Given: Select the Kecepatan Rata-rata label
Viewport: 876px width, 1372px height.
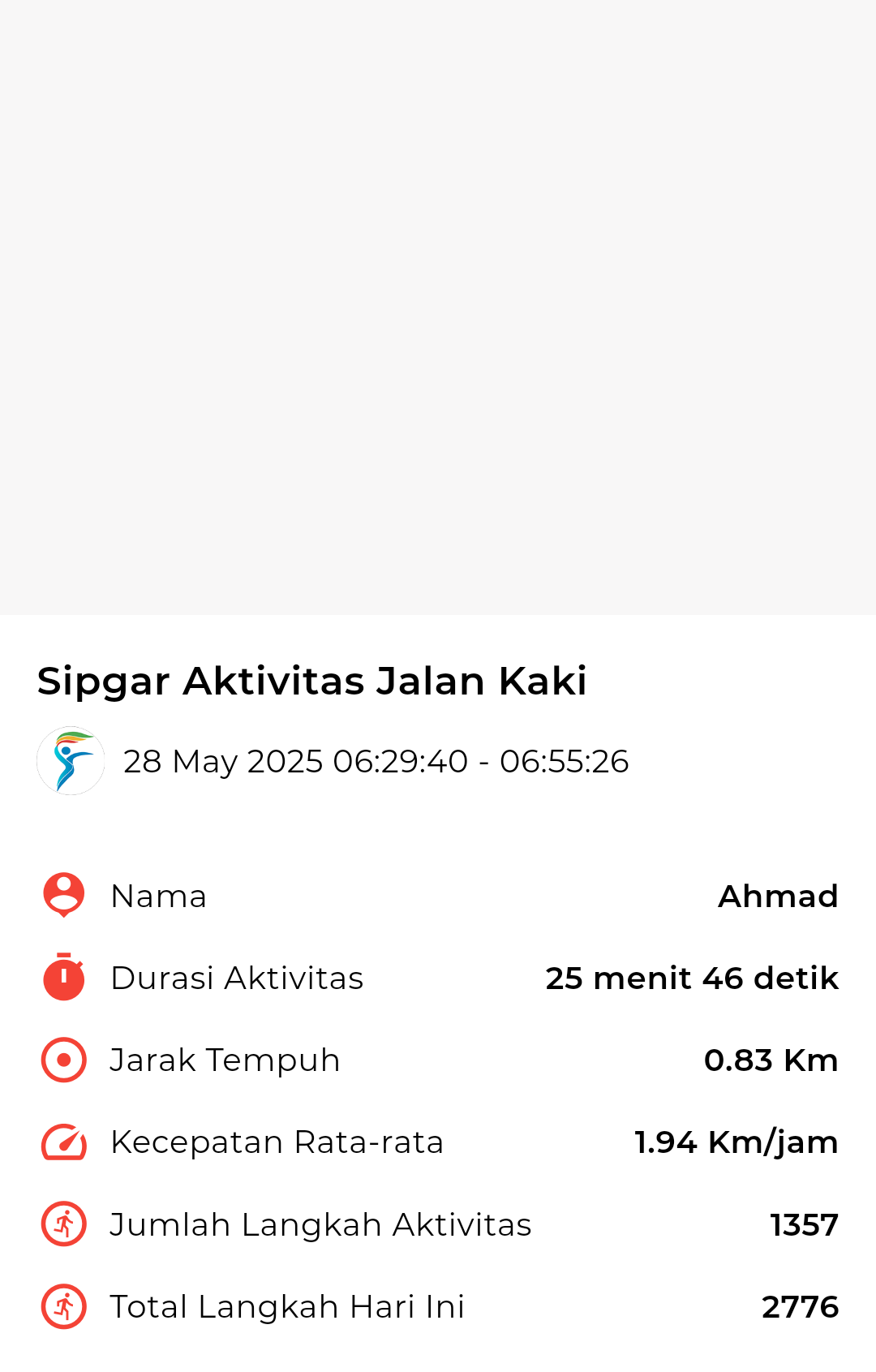Looking at the screenshot, I should click(x=277, y=1142).
